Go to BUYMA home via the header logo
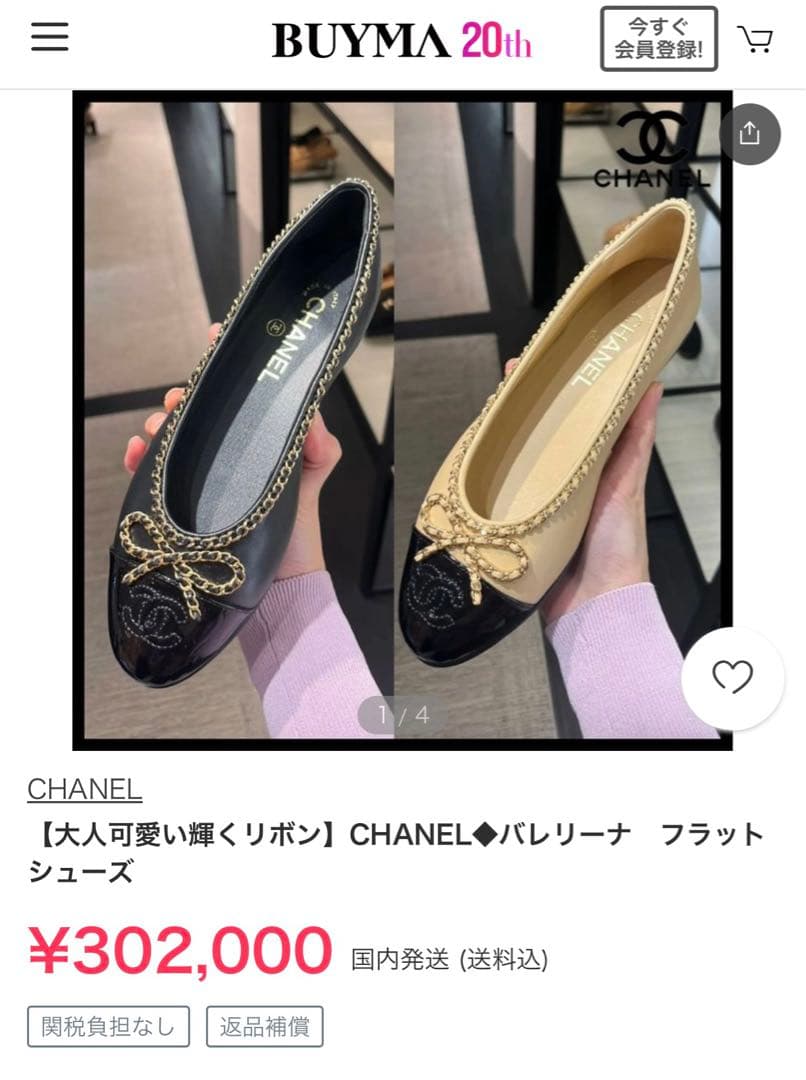This screenshot has width=806, height=1080. (x=401, y=41)
